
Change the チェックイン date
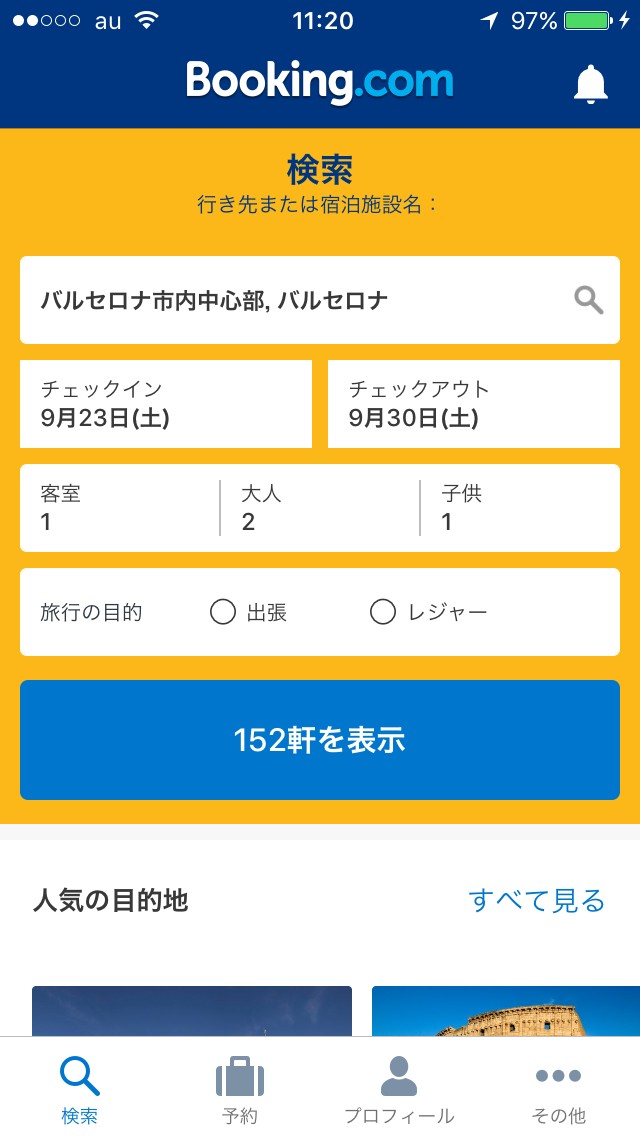166,404
